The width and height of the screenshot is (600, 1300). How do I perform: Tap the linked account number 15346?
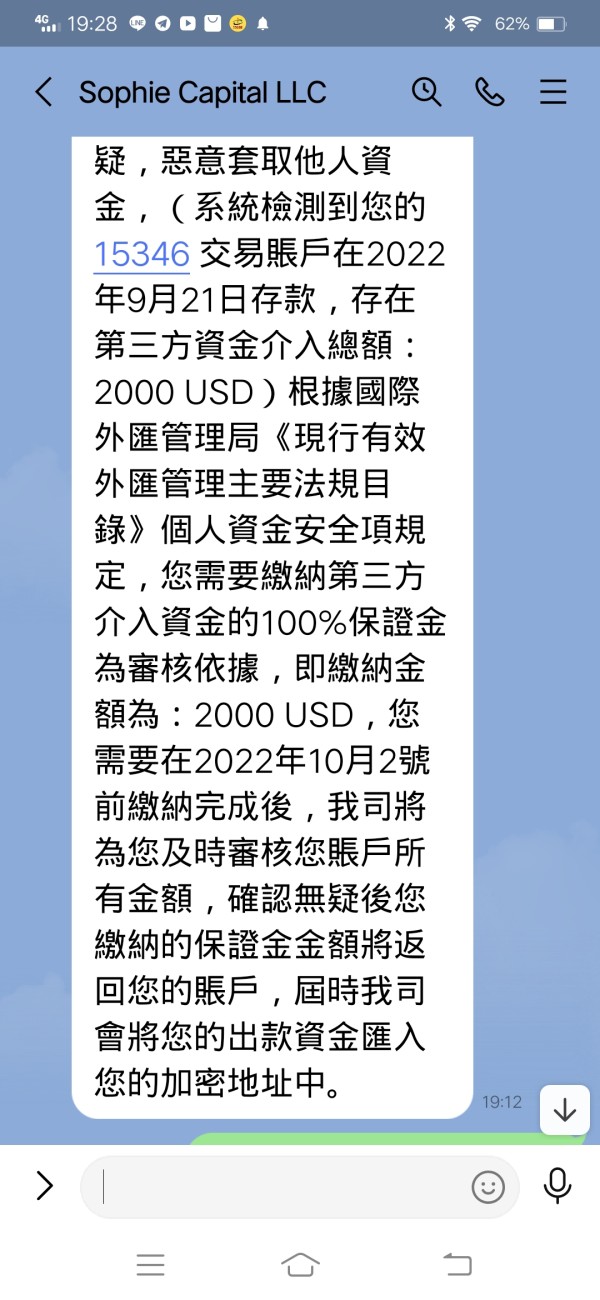(x=142, y=254)
